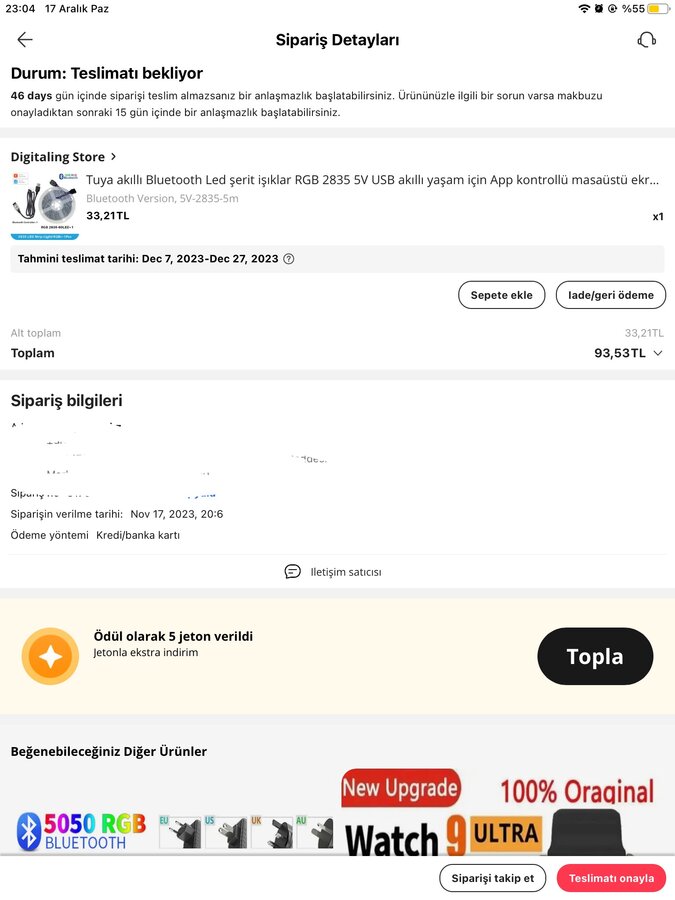675x900 pixels.
Task: Tap Sepete ekle button
Action: point(501,295)
